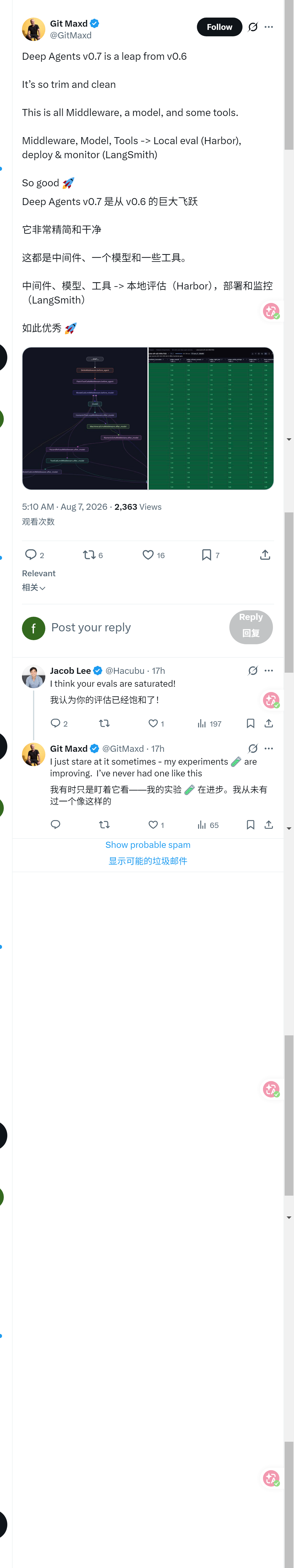Repost Jacob Lee's reply

click(x=104, y=723)
